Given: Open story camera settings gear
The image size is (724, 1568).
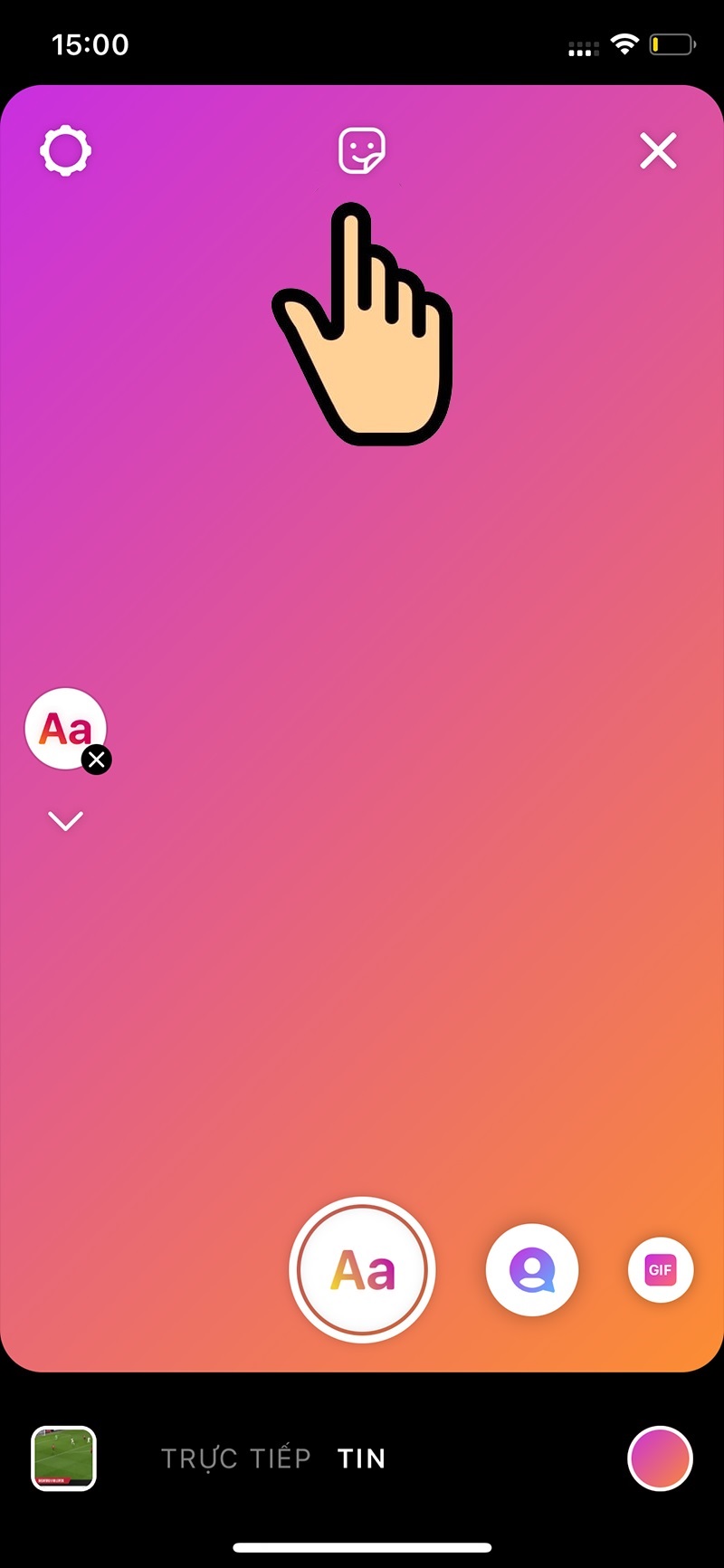Looking at the screenshot, I should click(x=65, y=151).
